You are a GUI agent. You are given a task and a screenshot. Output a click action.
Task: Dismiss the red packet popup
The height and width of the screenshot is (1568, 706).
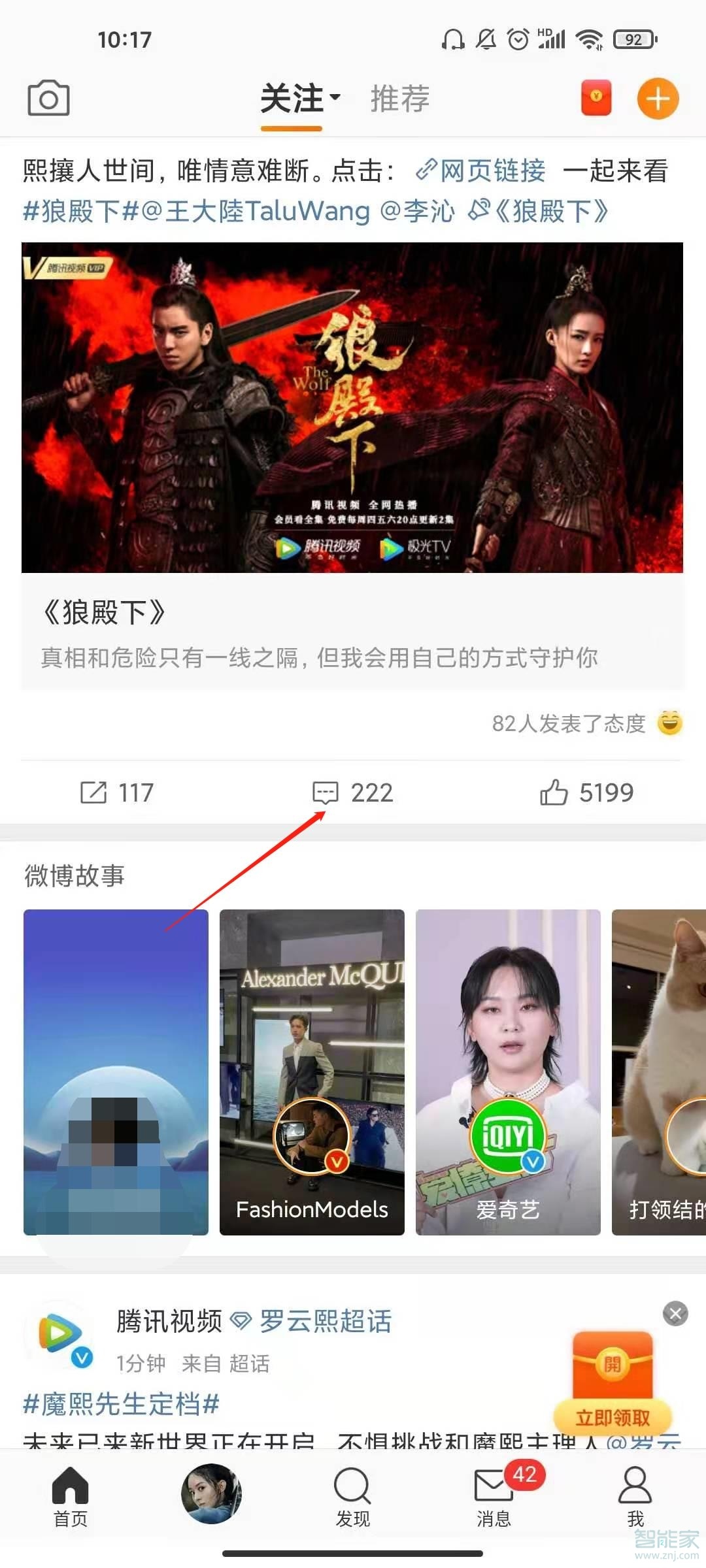[675, 1313]
